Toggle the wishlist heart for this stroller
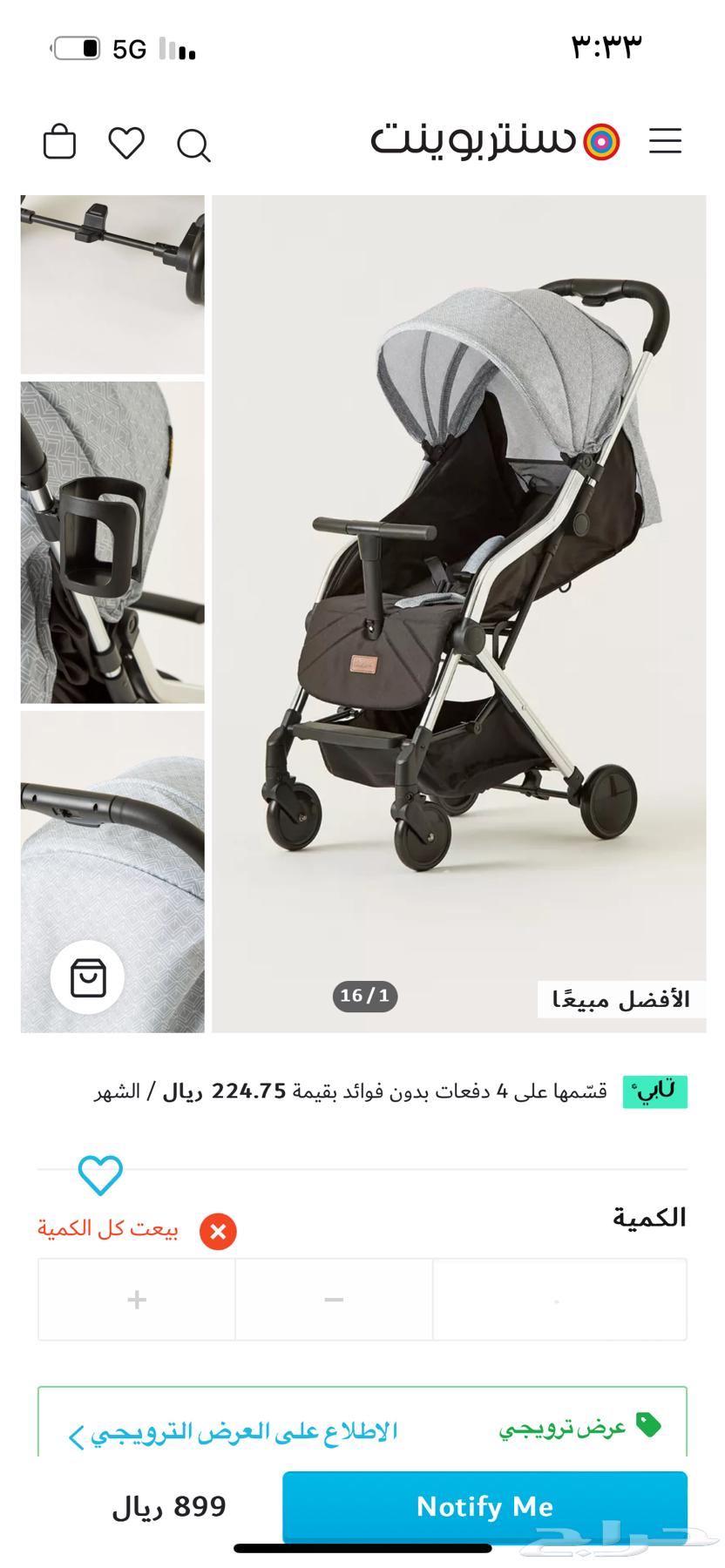The height and width of the screenshot is (1568, 725). pyautogui.click(x=98, y=1173)
